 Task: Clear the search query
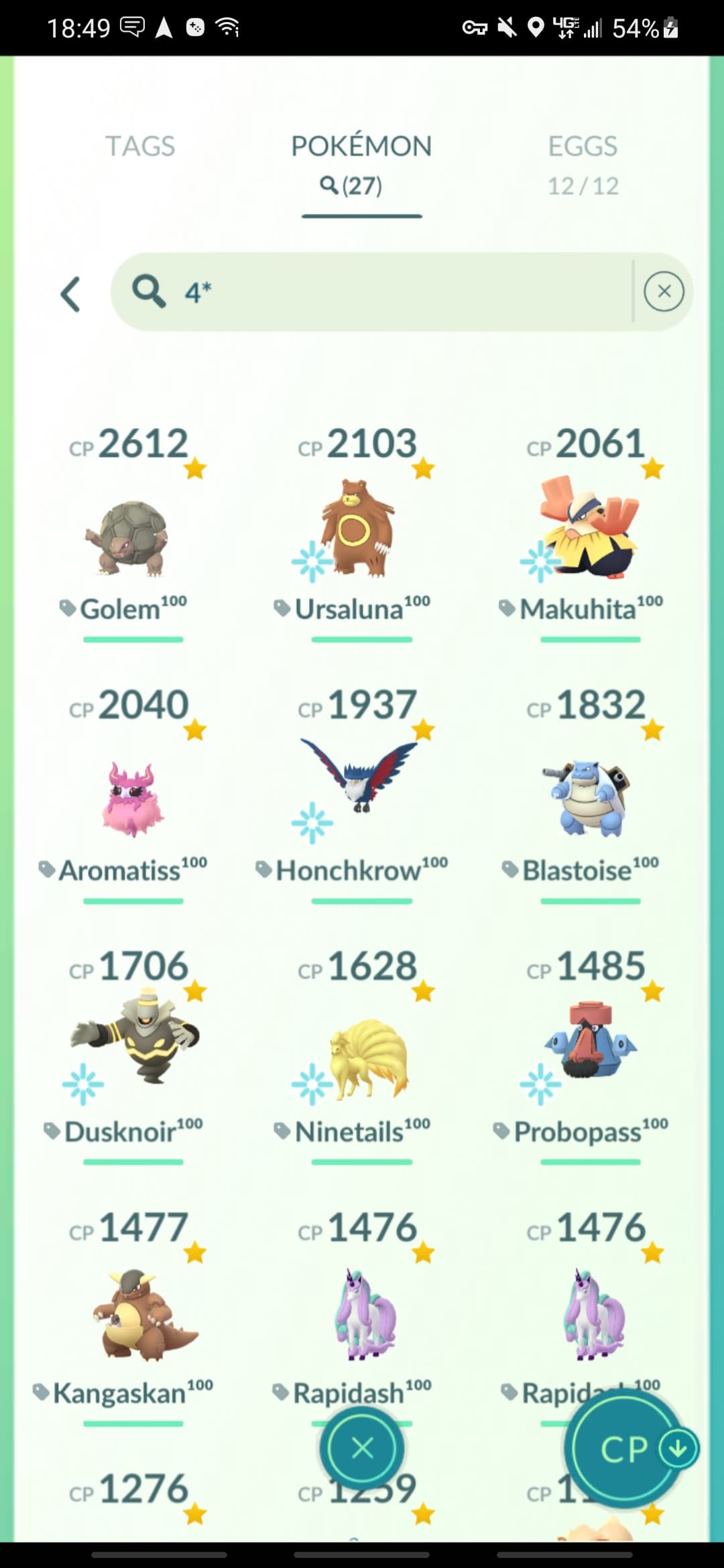tap(664, 291)
